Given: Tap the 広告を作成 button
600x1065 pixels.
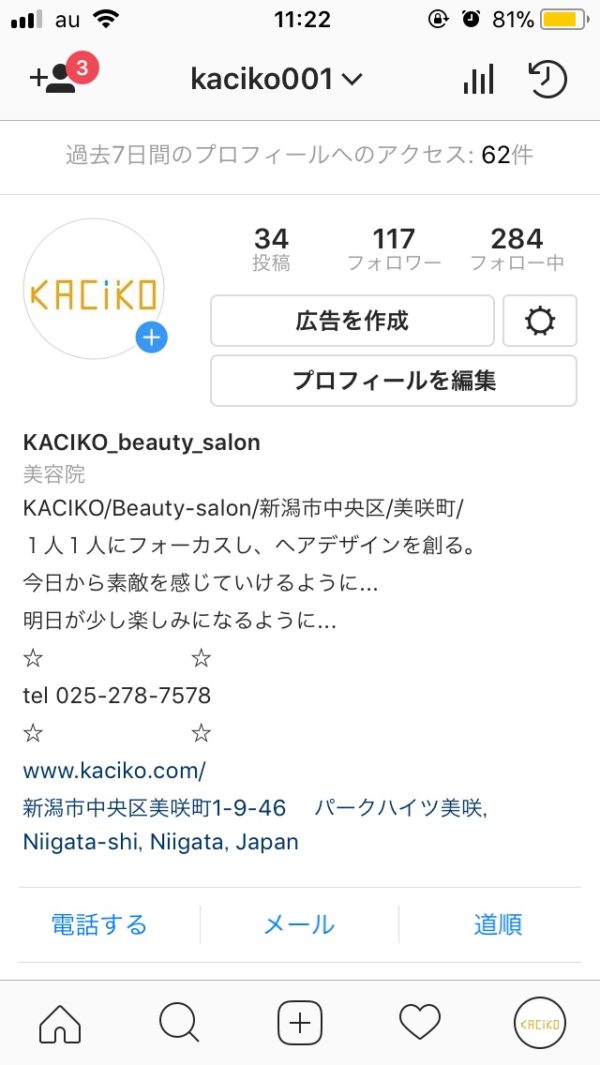Looking at the screenshot, I should click(352, 321).
